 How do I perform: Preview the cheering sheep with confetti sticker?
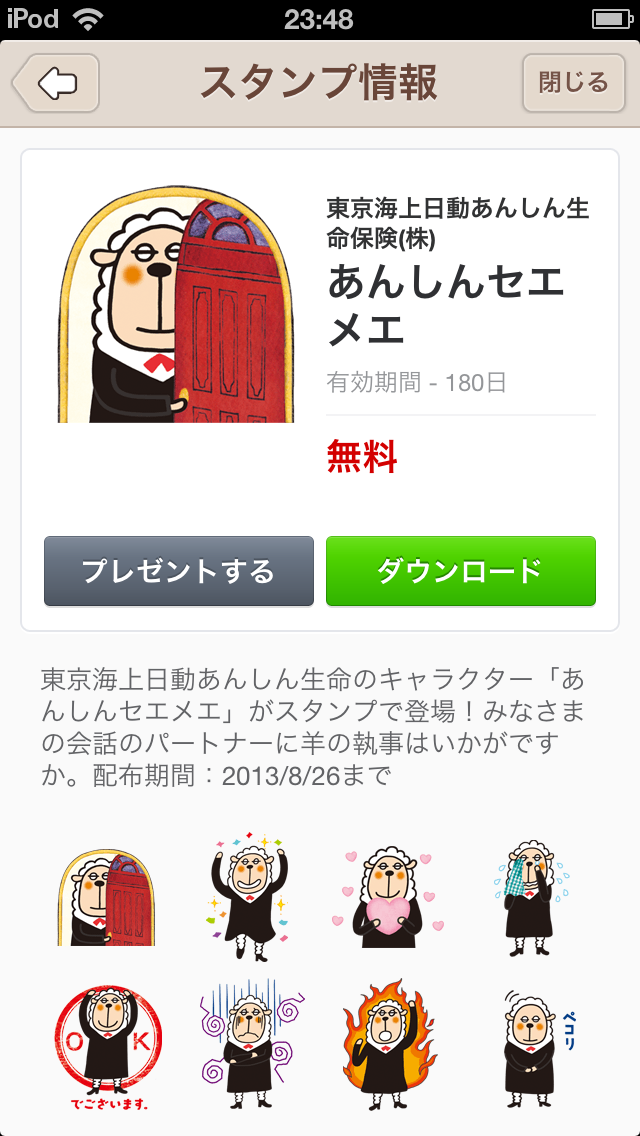click(x=249, y=898)
